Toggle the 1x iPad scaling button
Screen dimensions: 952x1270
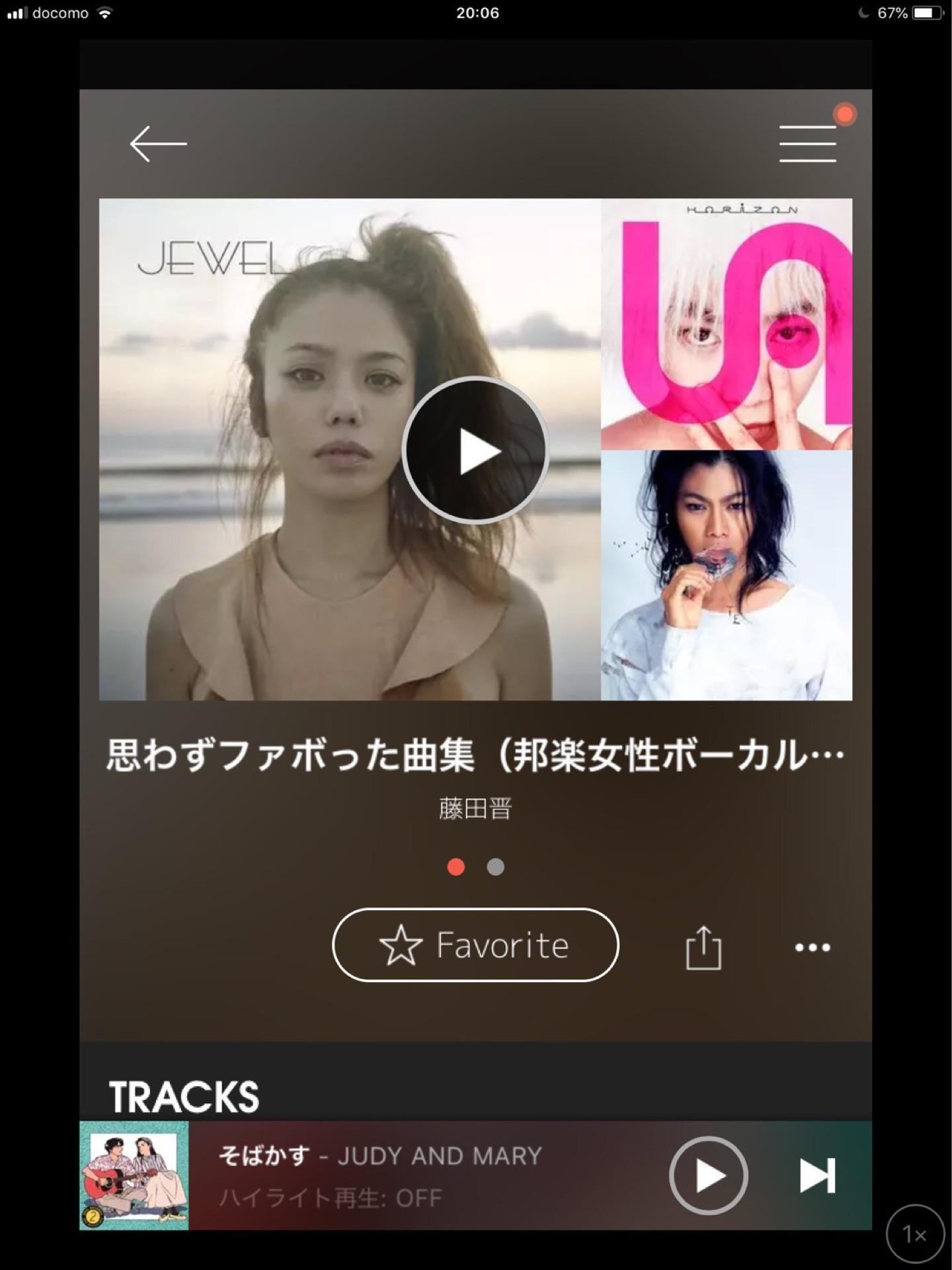(915, 1234)
